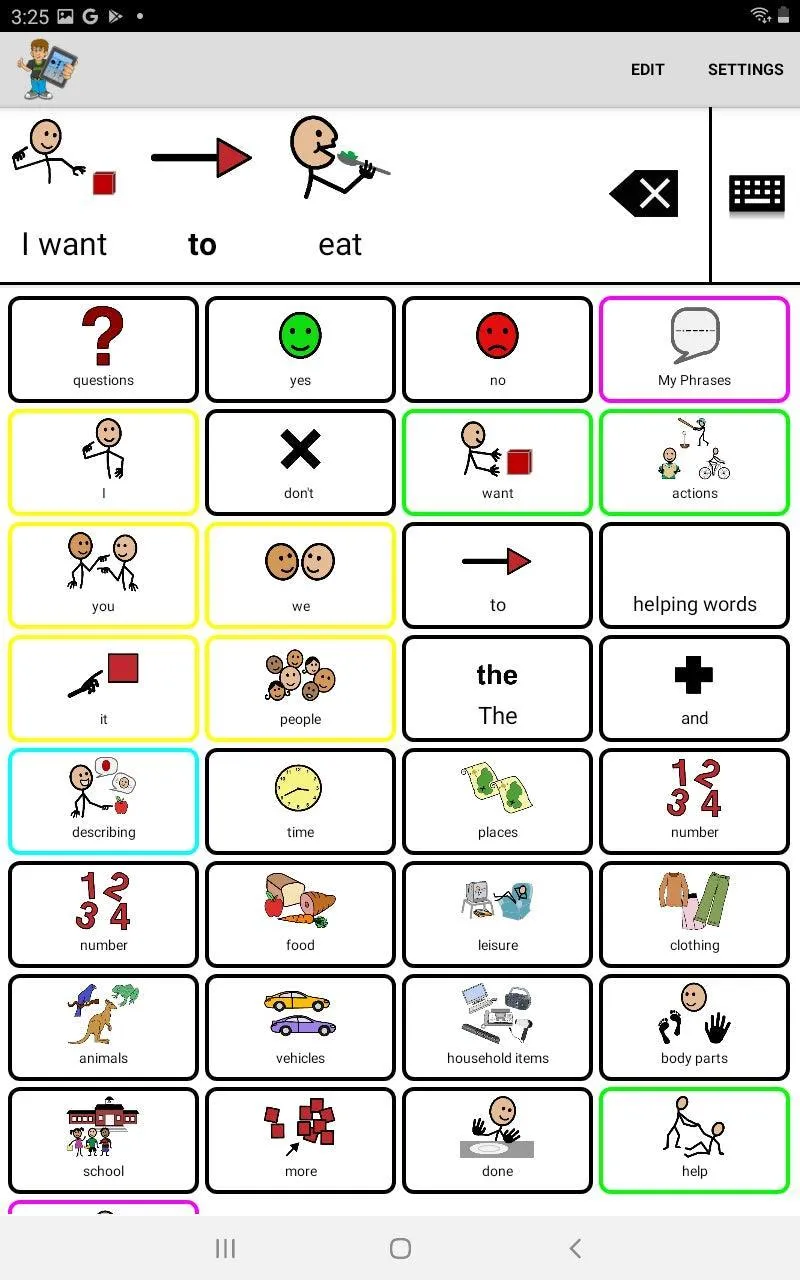Select the help tile
This screenshot has width=800, height=1280.
coord(694,1140)
